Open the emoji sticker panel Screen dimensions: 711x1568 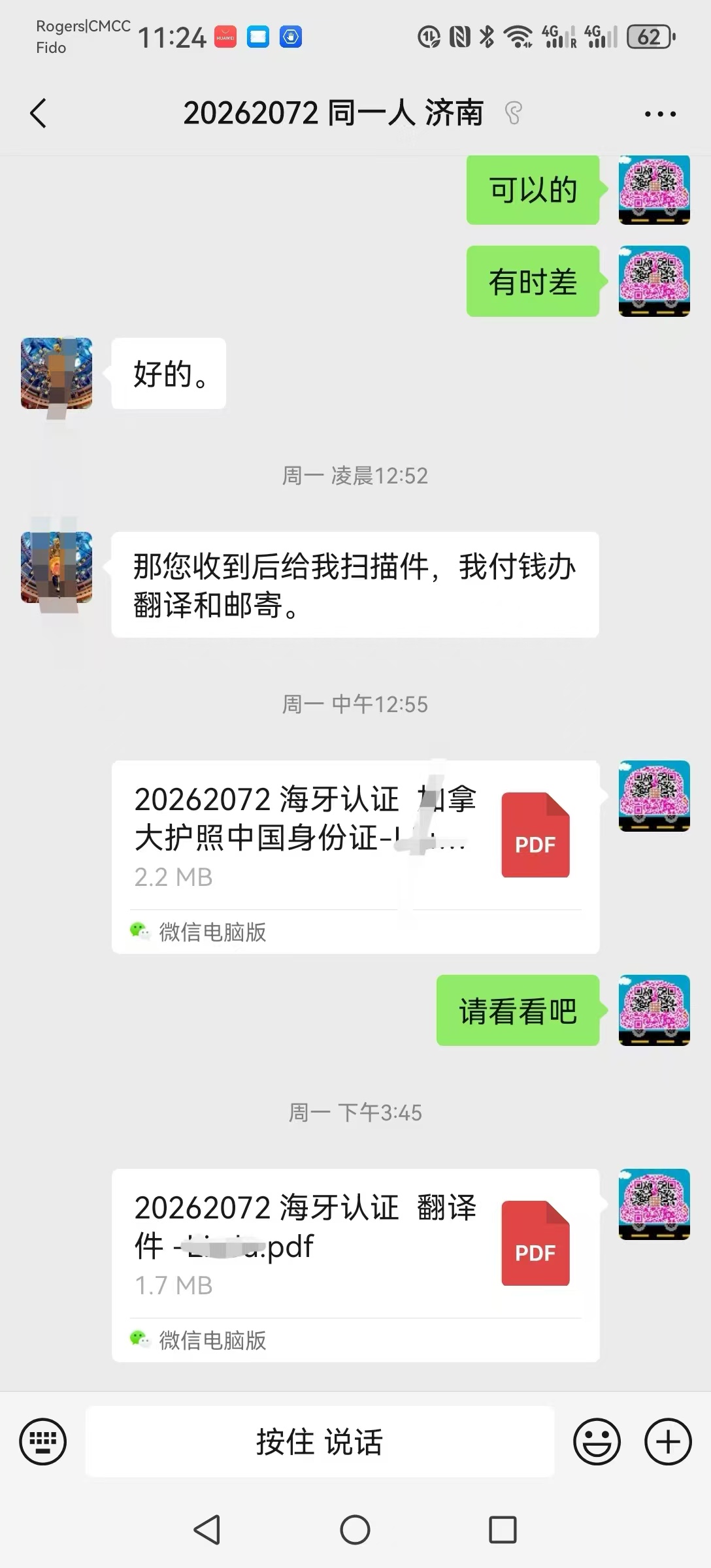tap(596, 1441)
